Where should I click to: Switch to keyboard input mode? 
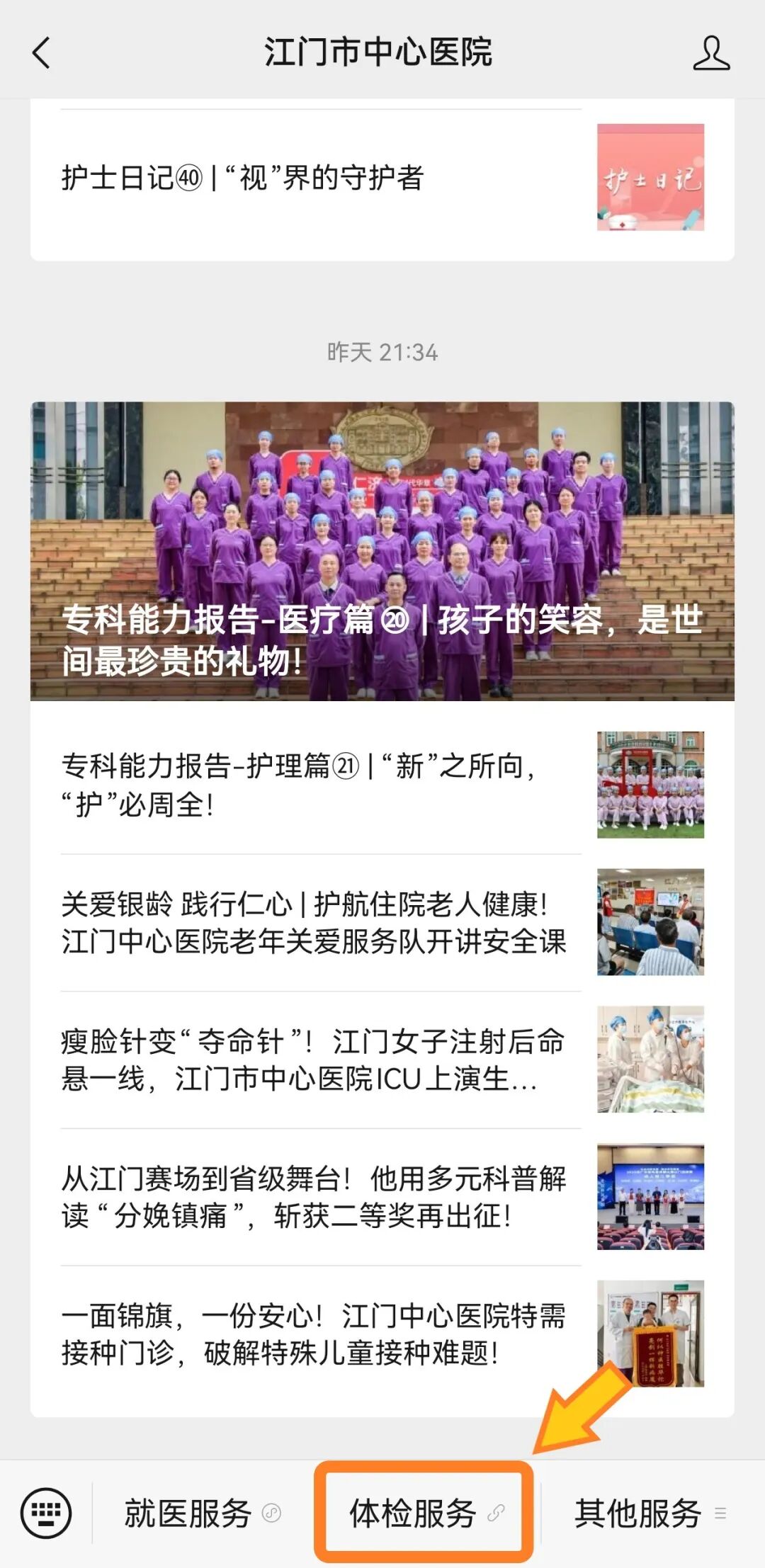click(46, 1513)
